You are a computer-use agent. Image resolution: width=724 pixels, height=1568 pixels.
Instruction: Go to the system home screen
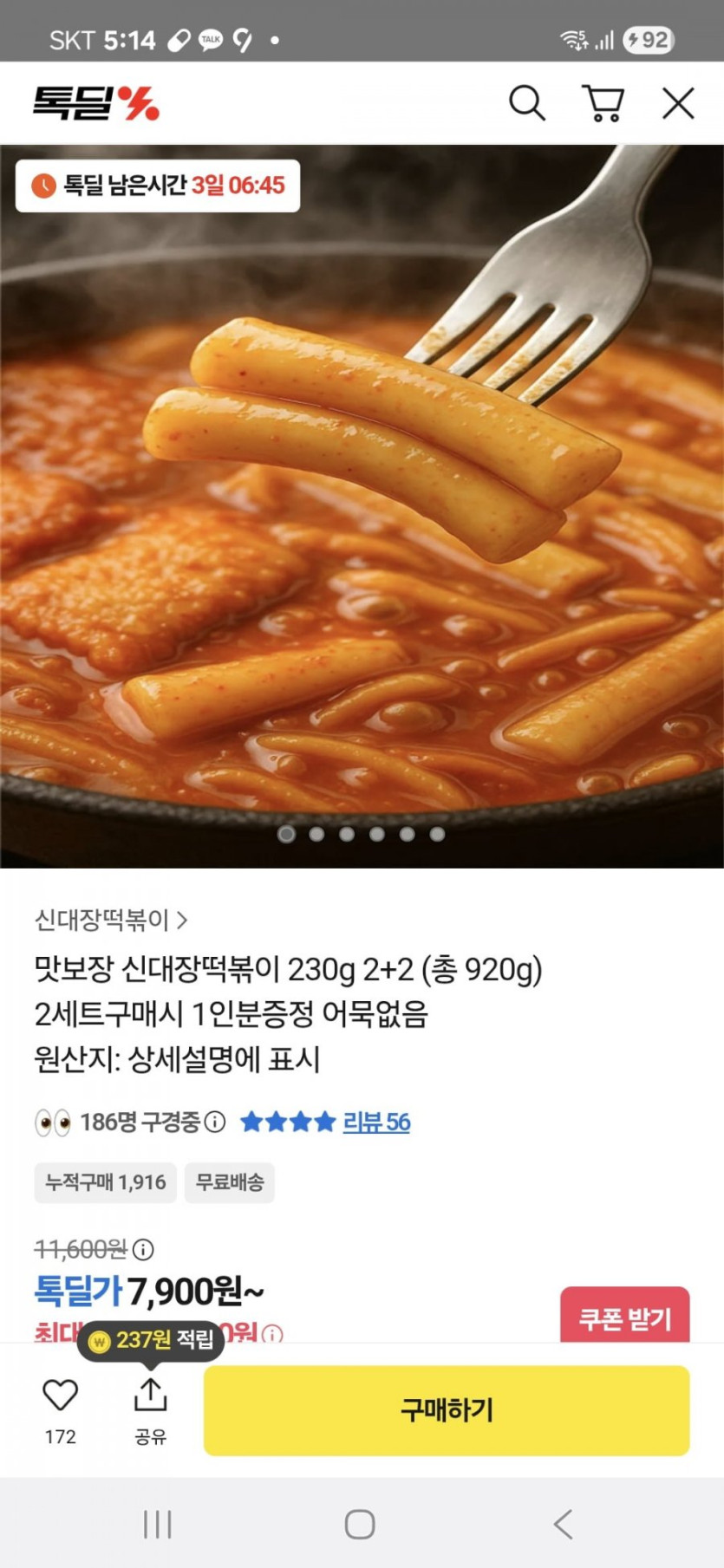point(360,1524)
